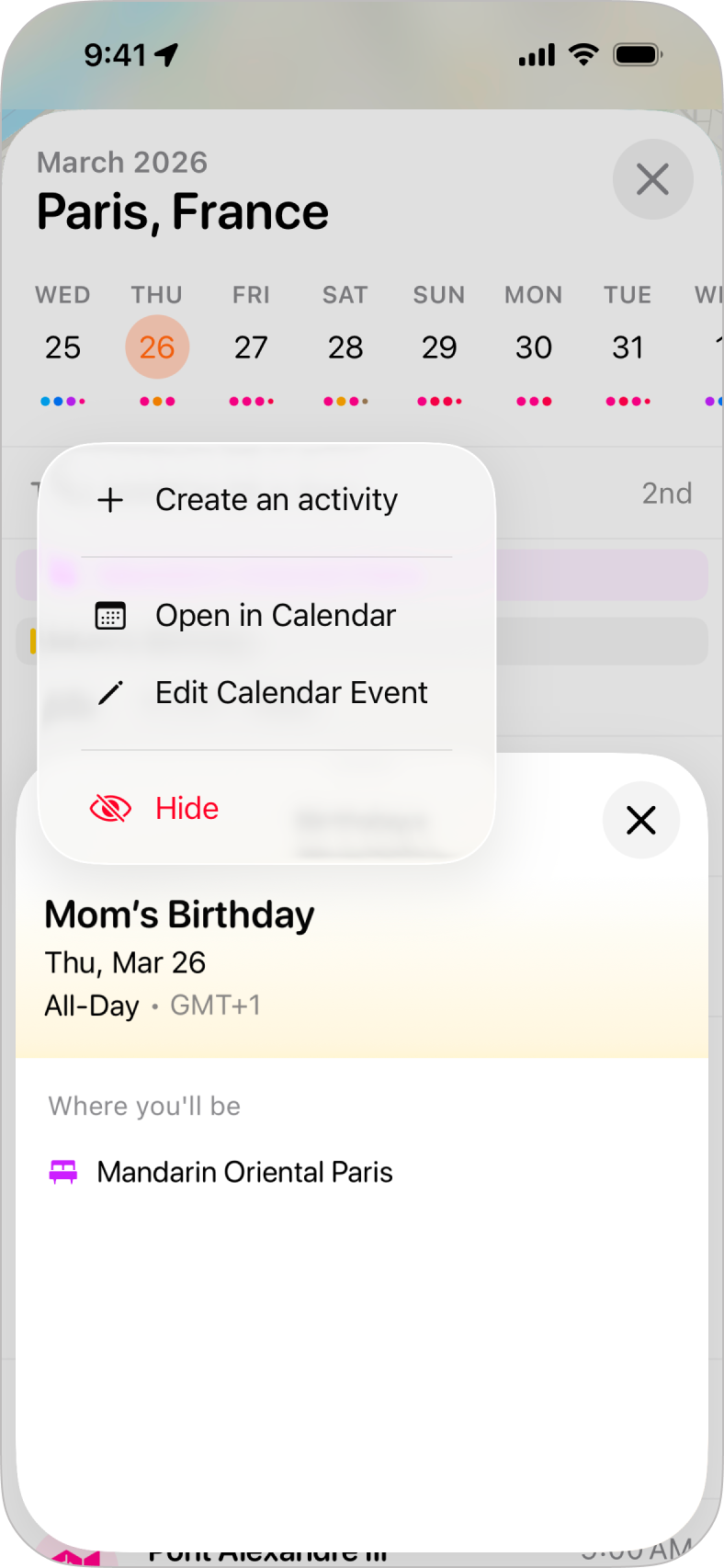Image resolution: width=724 pixels, height=1568 pixels.
Task: Go to Monday 30
Action: [x=534, y=347]
